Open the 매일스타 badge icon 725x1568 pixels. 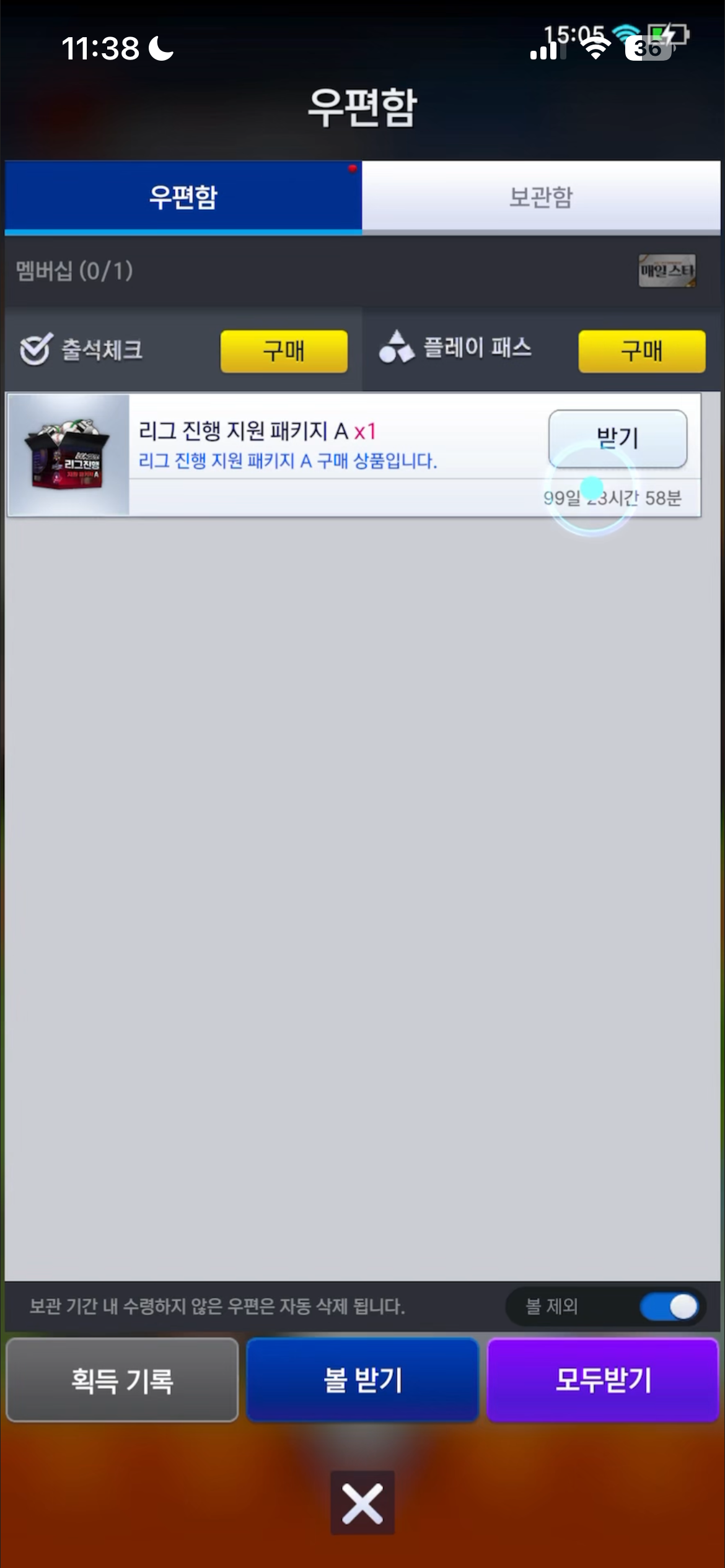pyautogui.click(x=667, y=271)
